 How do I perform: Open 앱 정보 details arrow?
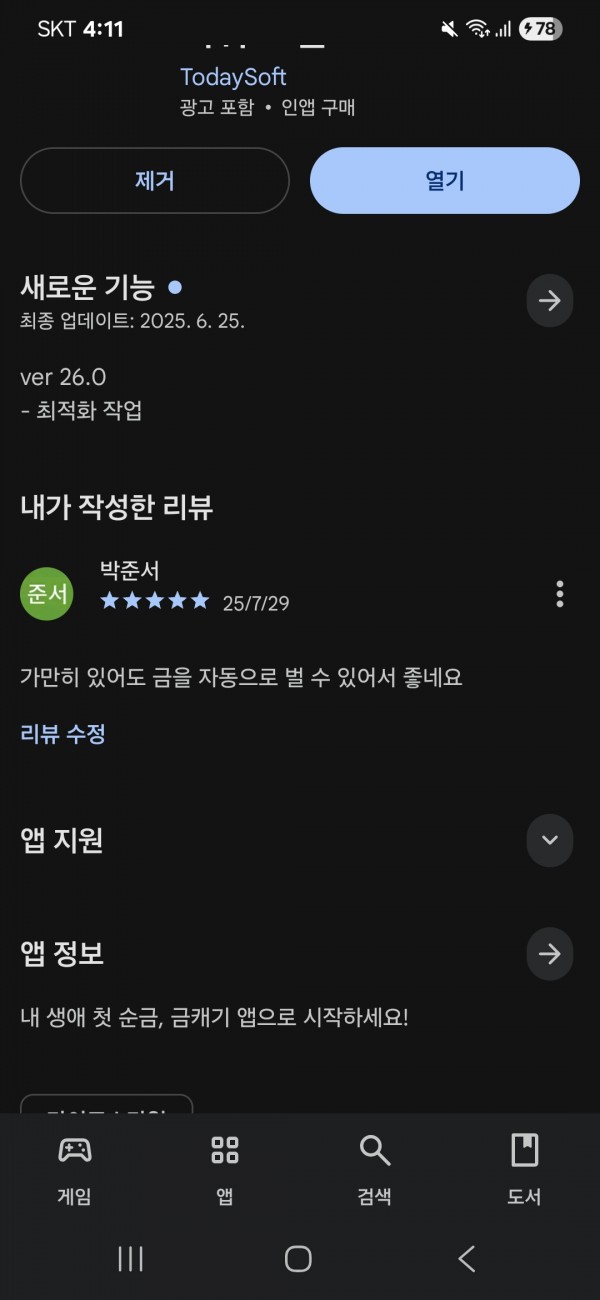[550, 954]
